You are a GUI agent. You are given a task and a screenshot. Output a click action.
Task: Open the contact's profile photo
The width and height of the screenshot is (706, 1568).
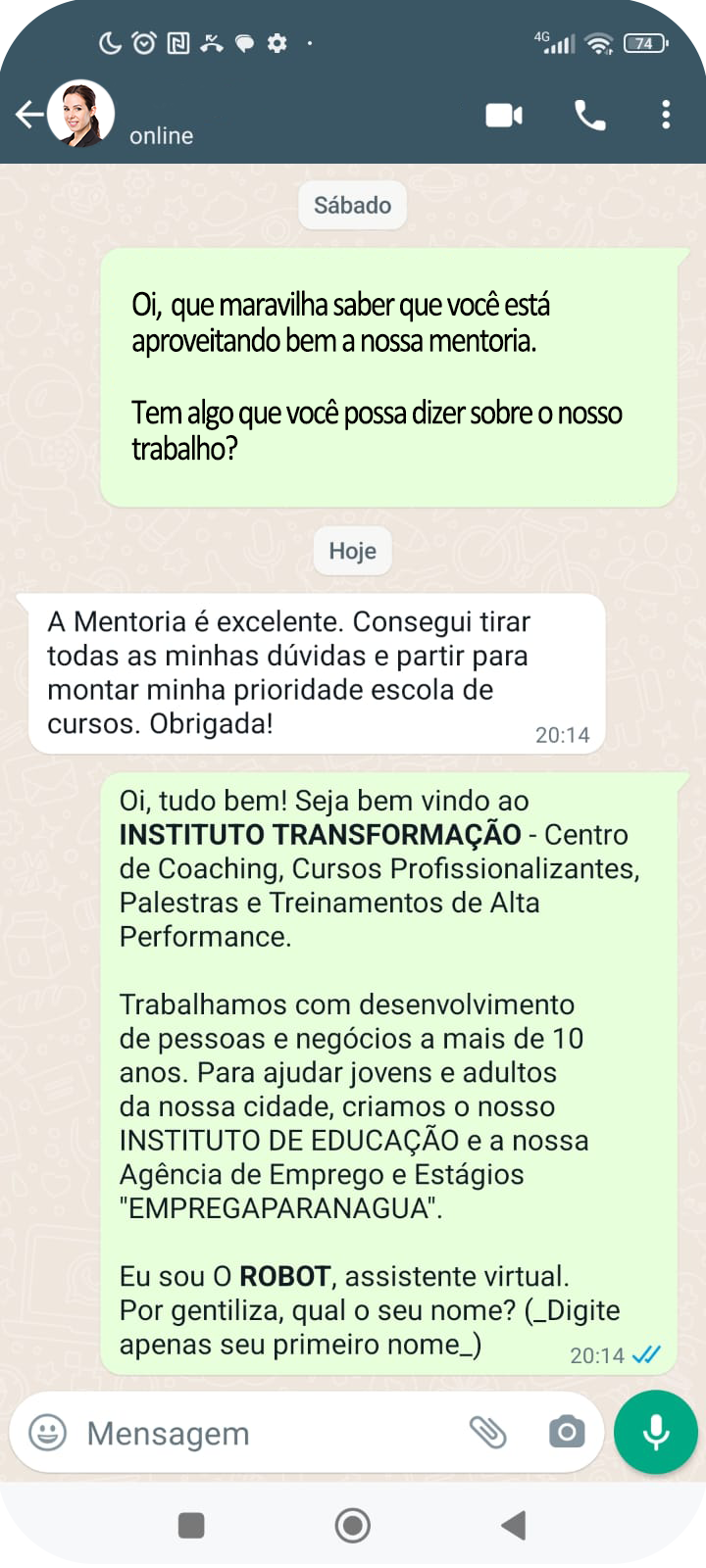[x=80, y=114]
